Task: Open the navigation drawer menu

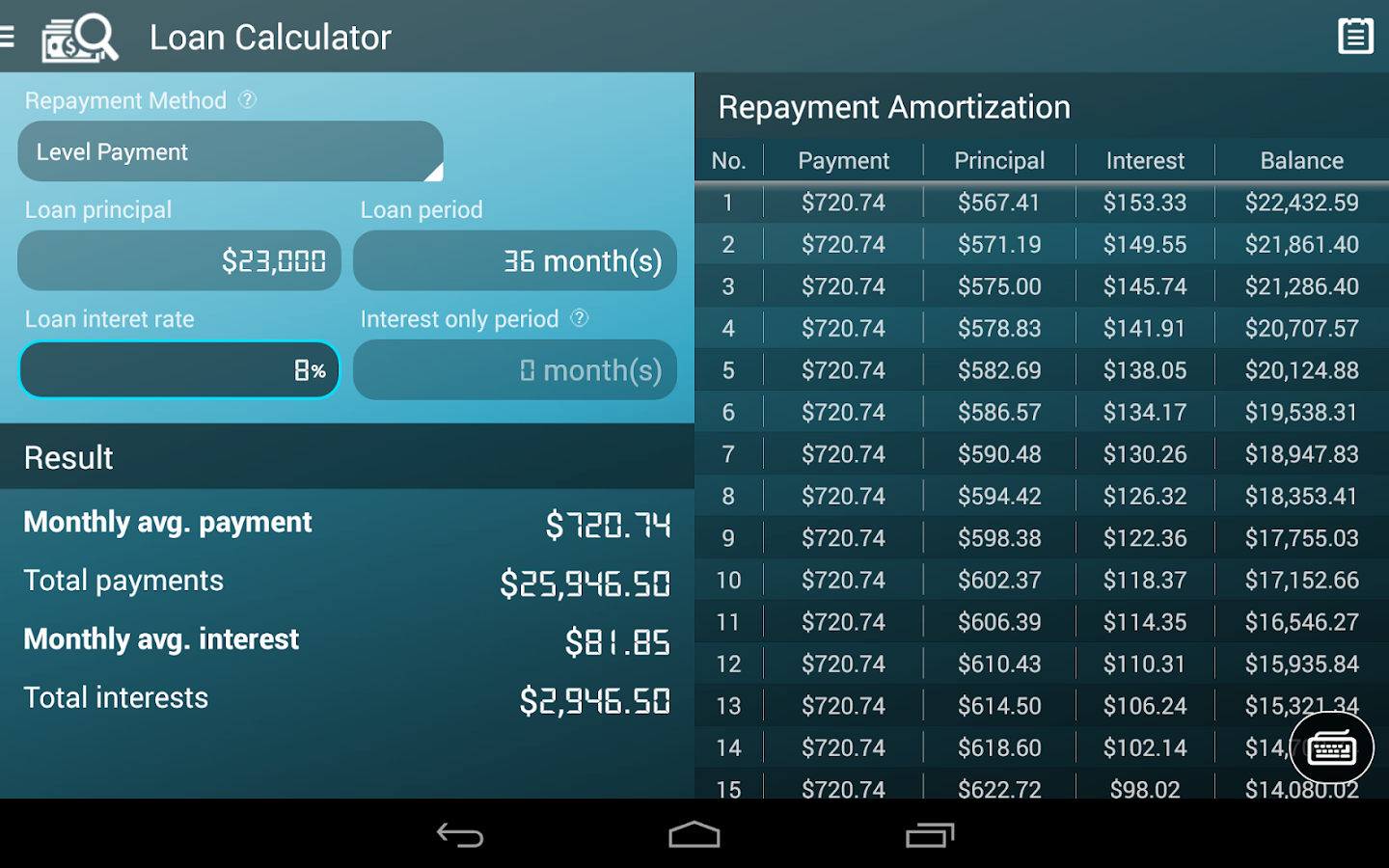Action: coord(8,38)
